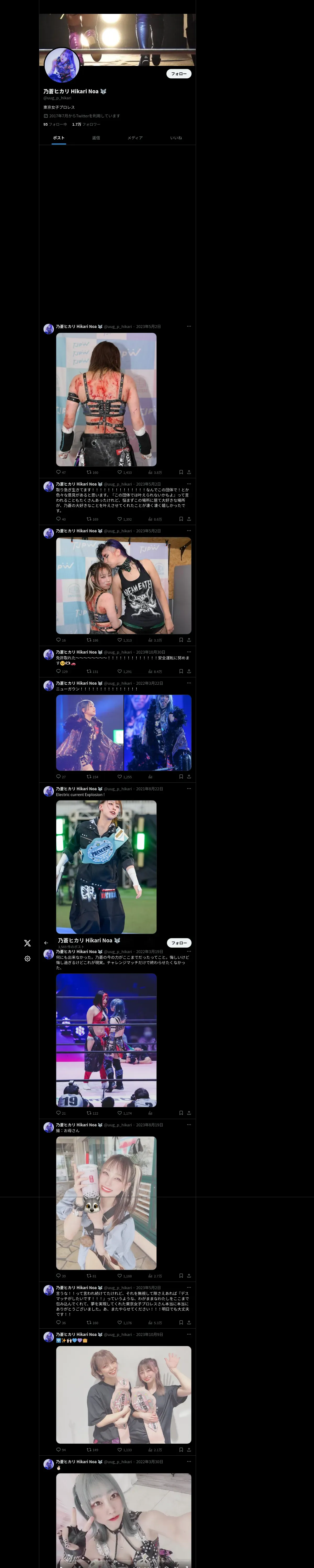Open the Electric current Explosion post photo
Screen dimensions: 314x1568
(106, 867)
